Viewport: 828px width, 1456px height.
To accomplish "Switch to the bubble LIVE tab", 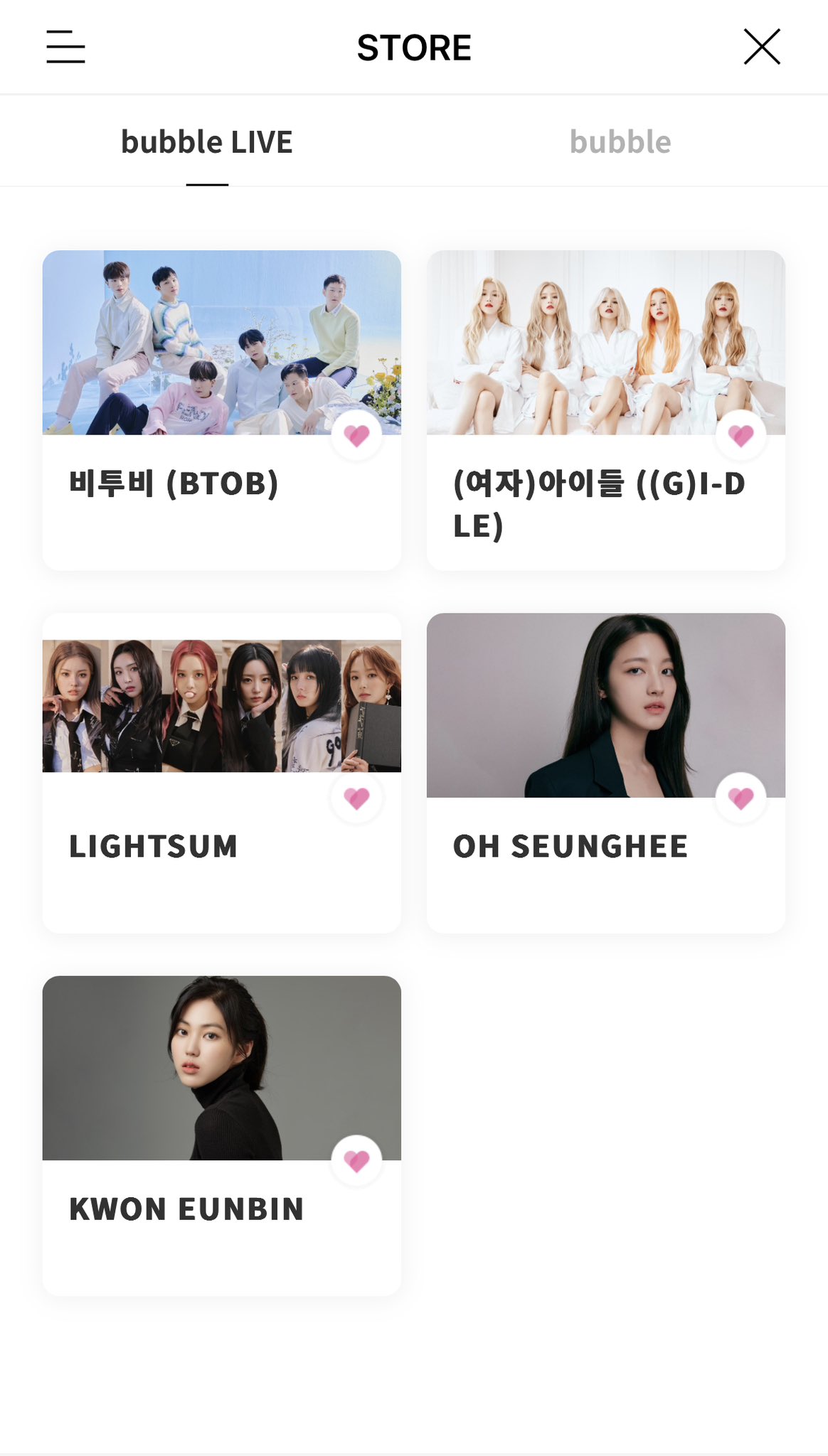I will pyautogui.click(x=207, y=142).
